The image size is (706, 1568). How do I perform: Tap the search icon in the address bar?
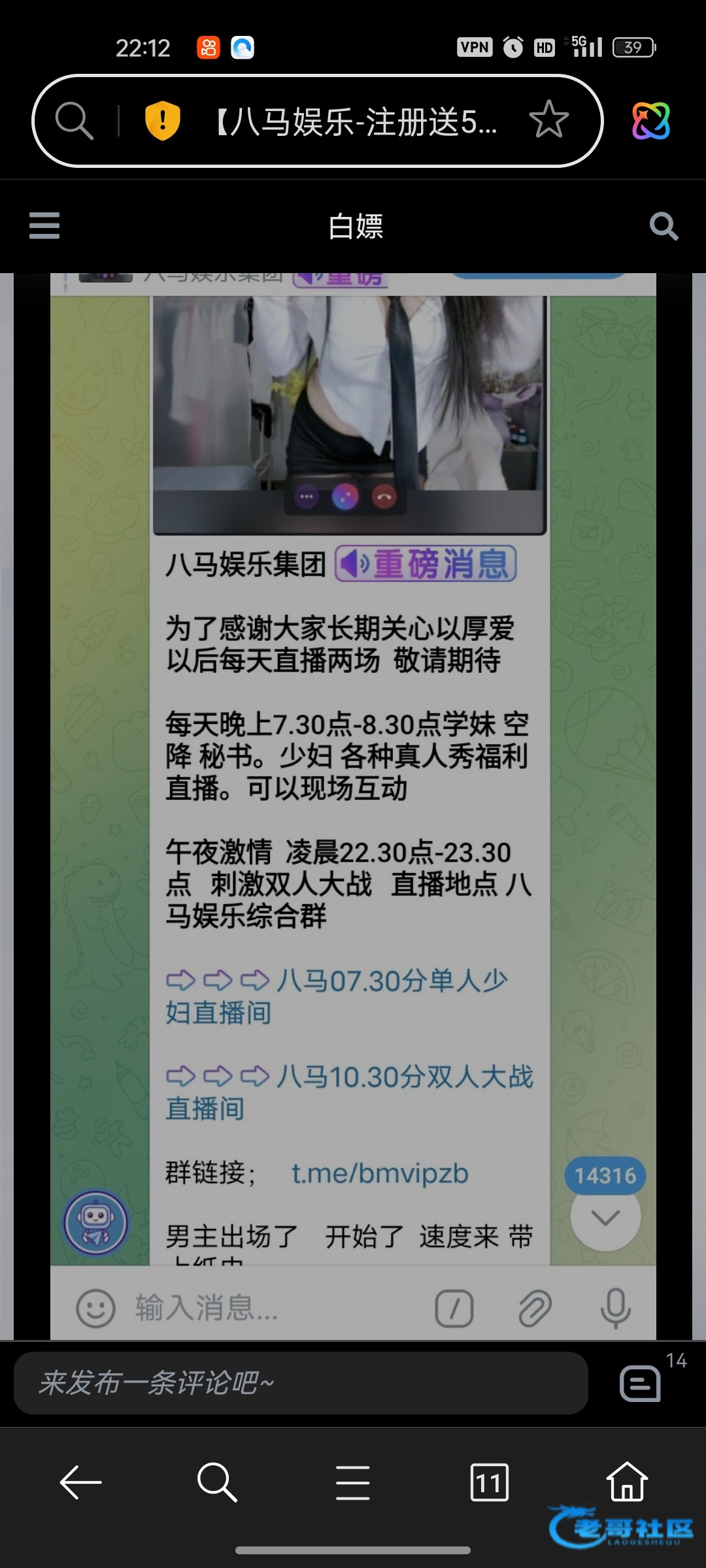click(x=74, y=121)
